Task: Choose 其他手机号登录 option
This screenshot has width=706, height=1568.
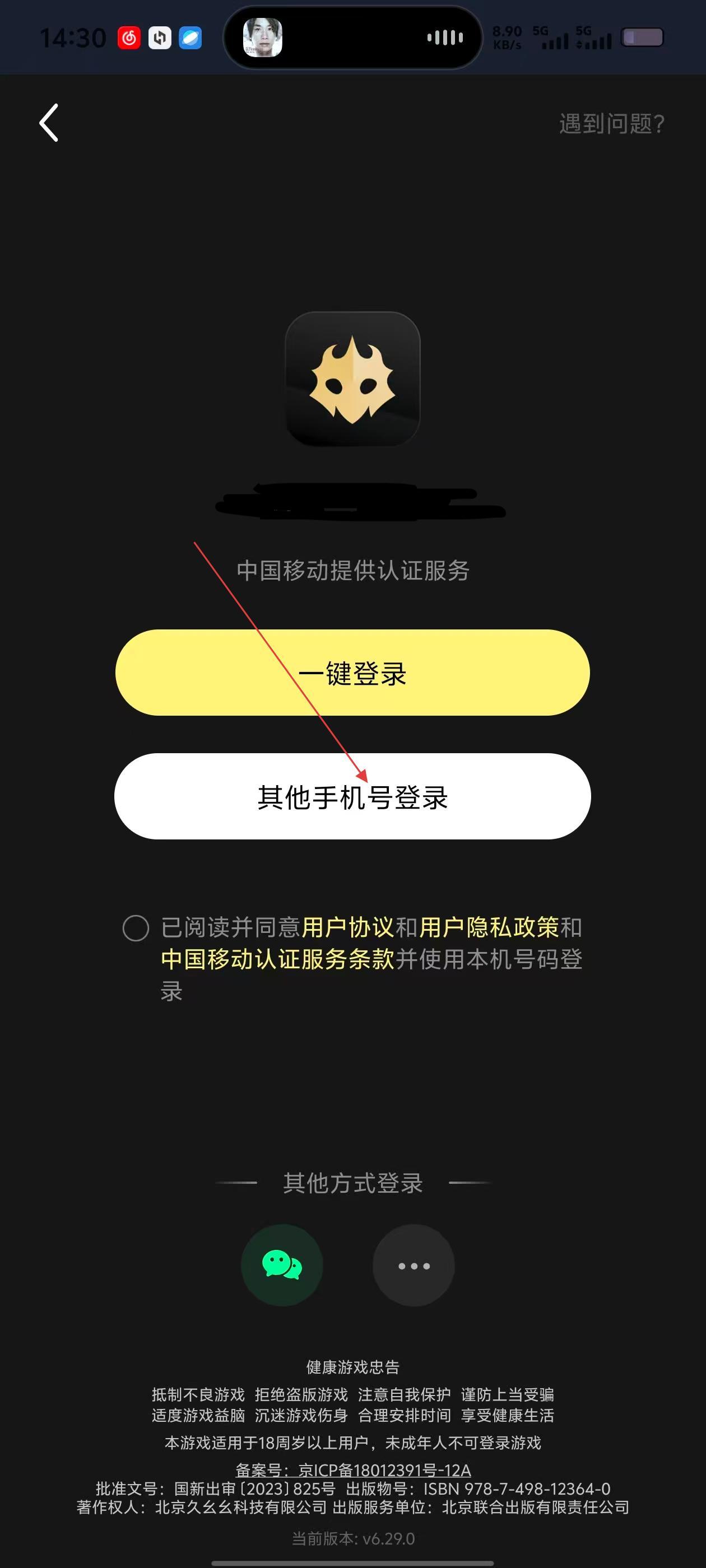Action: tap(352, 797)
